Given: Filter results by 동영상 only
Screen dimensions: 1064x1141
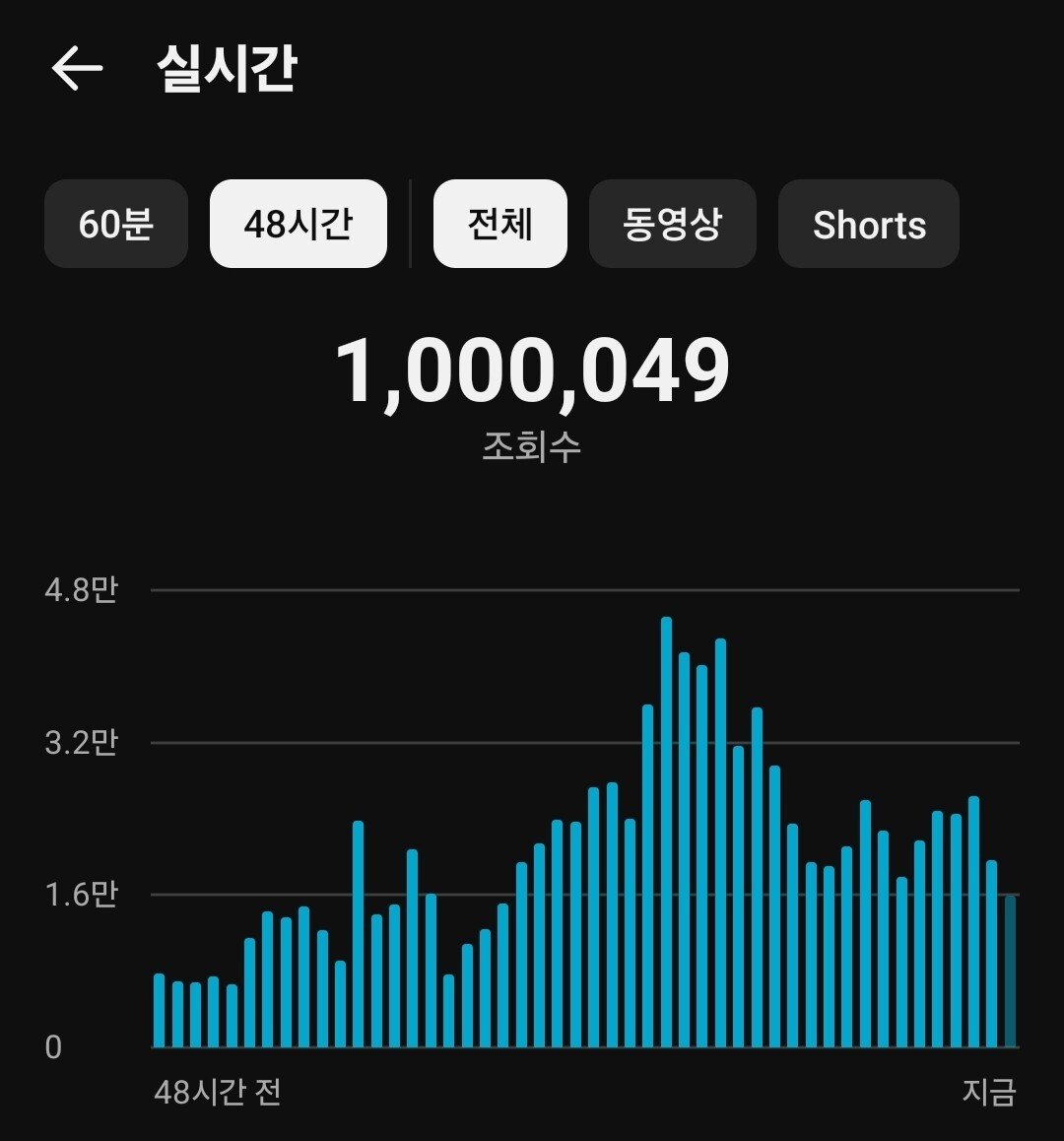Looking at the screenshot, I should pos(672,224).
